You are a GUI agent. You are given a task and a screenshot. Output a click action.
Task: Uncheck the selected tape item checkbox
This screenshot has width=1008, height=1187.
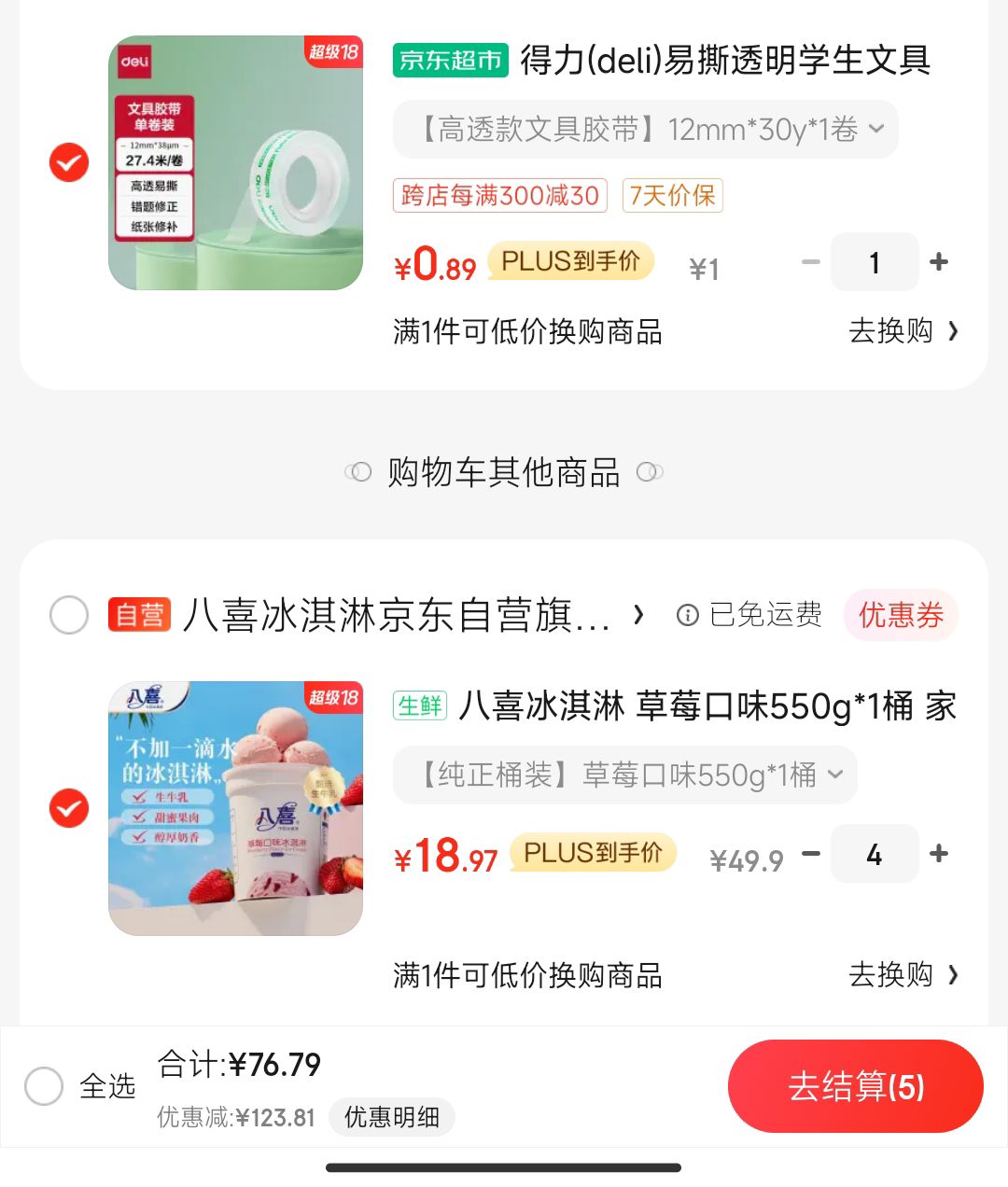point(68,161)
